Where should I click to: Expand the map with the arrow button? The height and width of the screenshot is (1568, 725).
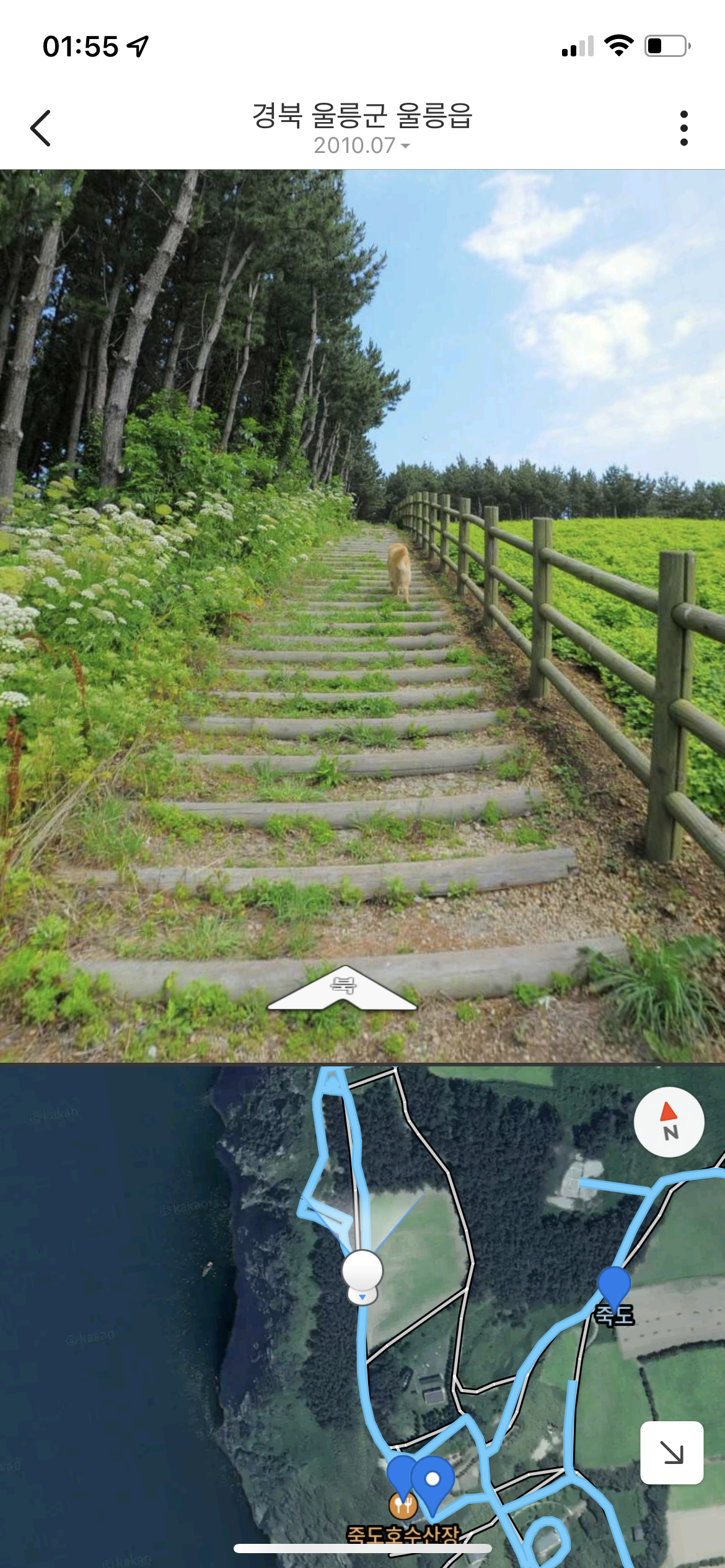(x=671, y=1452)
